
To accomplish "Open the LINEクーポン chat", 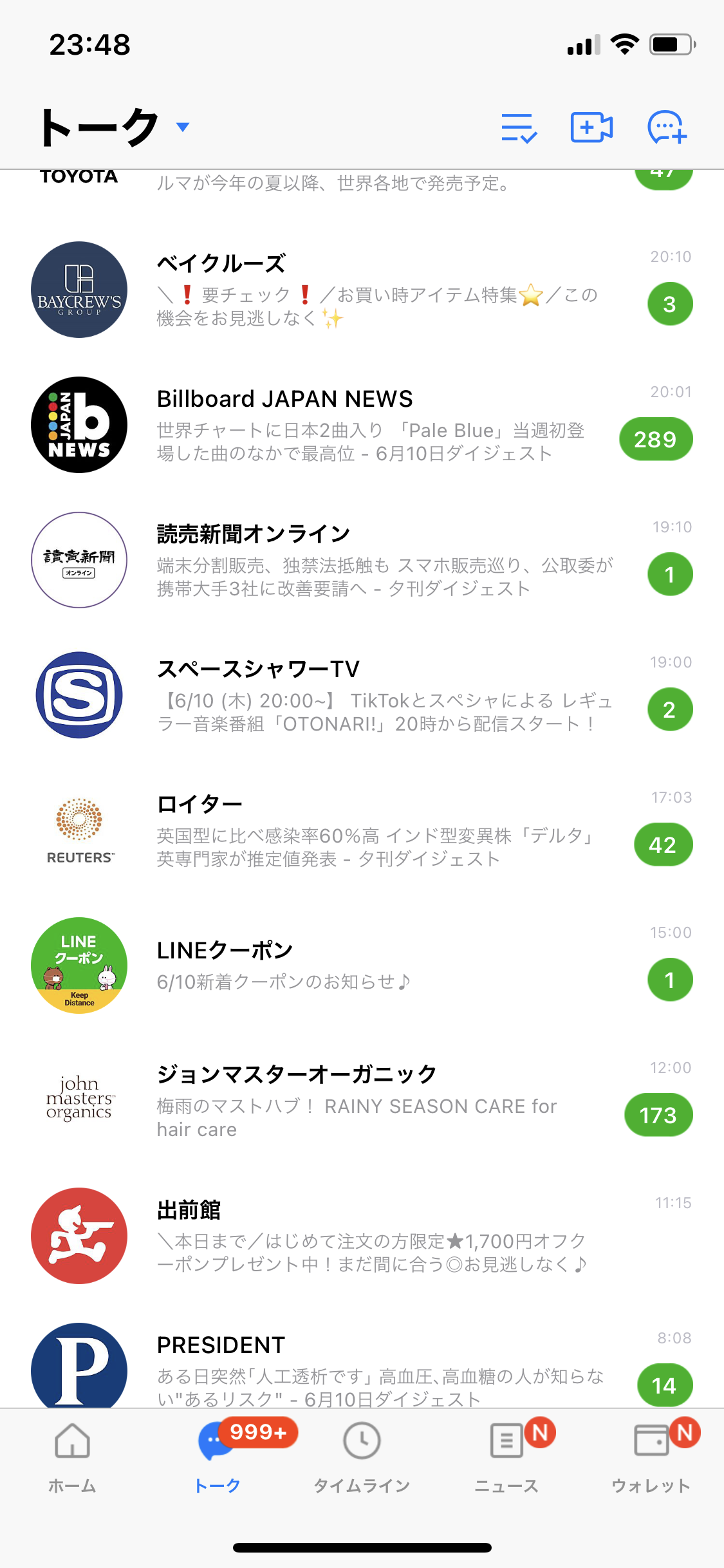I will click(x=362, y=966).
